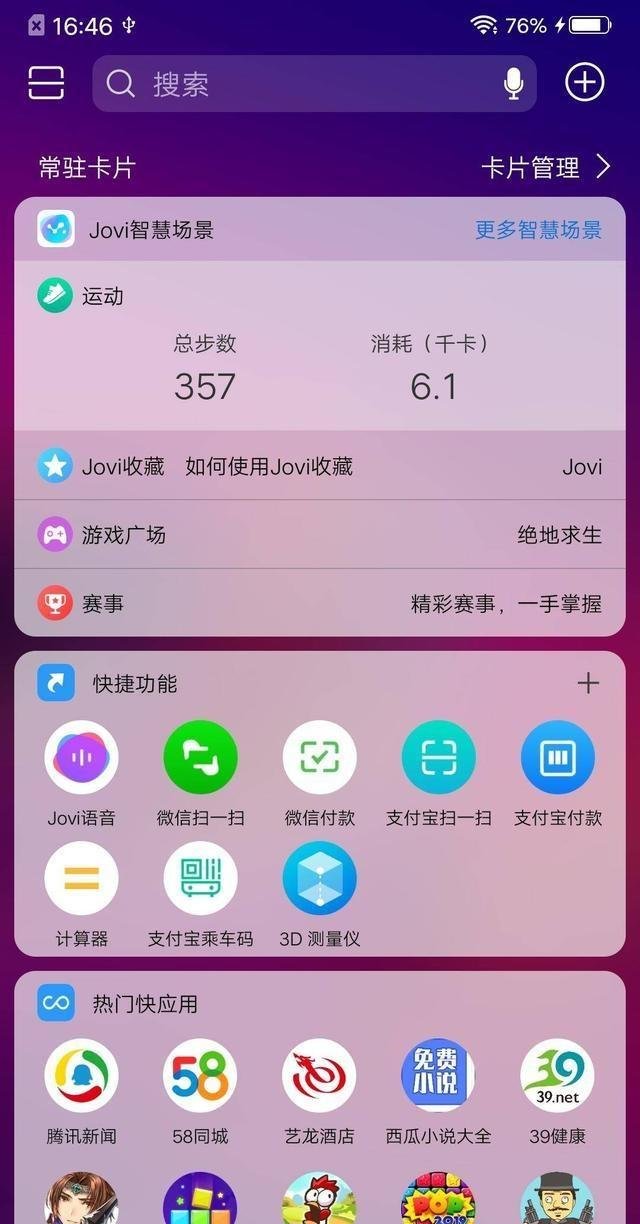
Task: Tap the circled plus icon at top
Action: [585, 83]
